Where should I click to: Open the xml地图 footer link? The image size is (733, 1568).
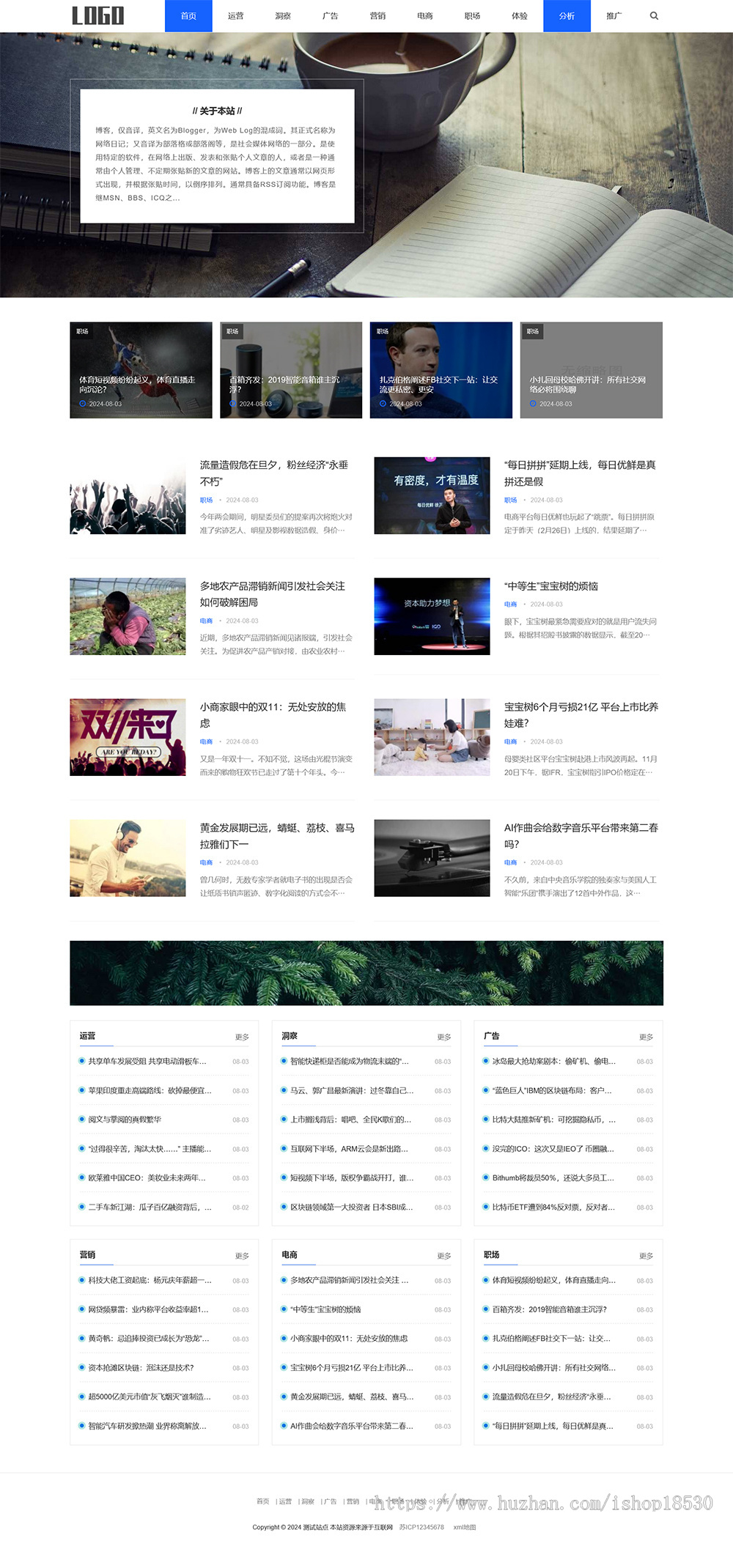tap(465, 1527)
